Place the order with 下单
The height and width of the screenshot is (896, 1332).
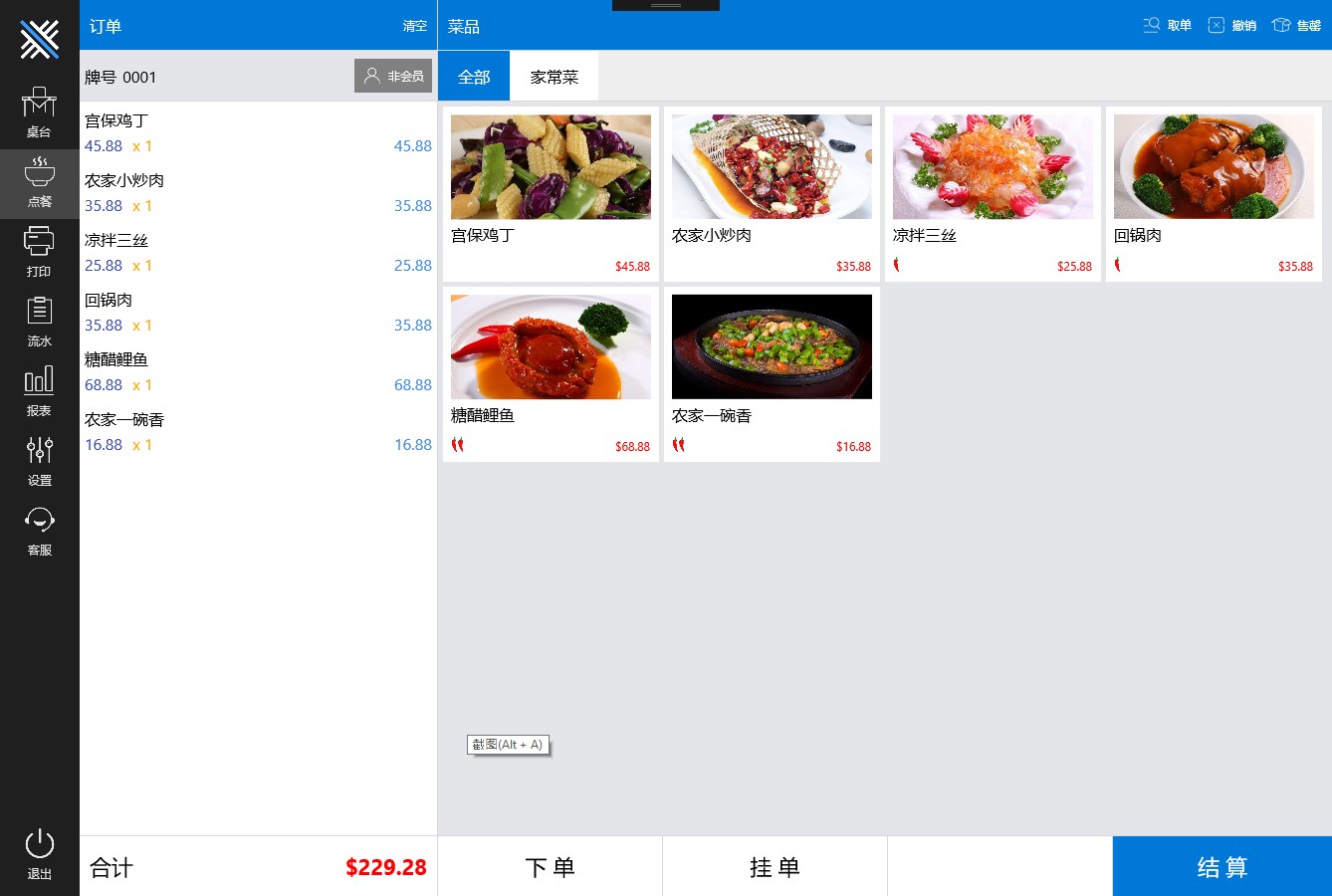pyautogui.click(x=550, y=866)
